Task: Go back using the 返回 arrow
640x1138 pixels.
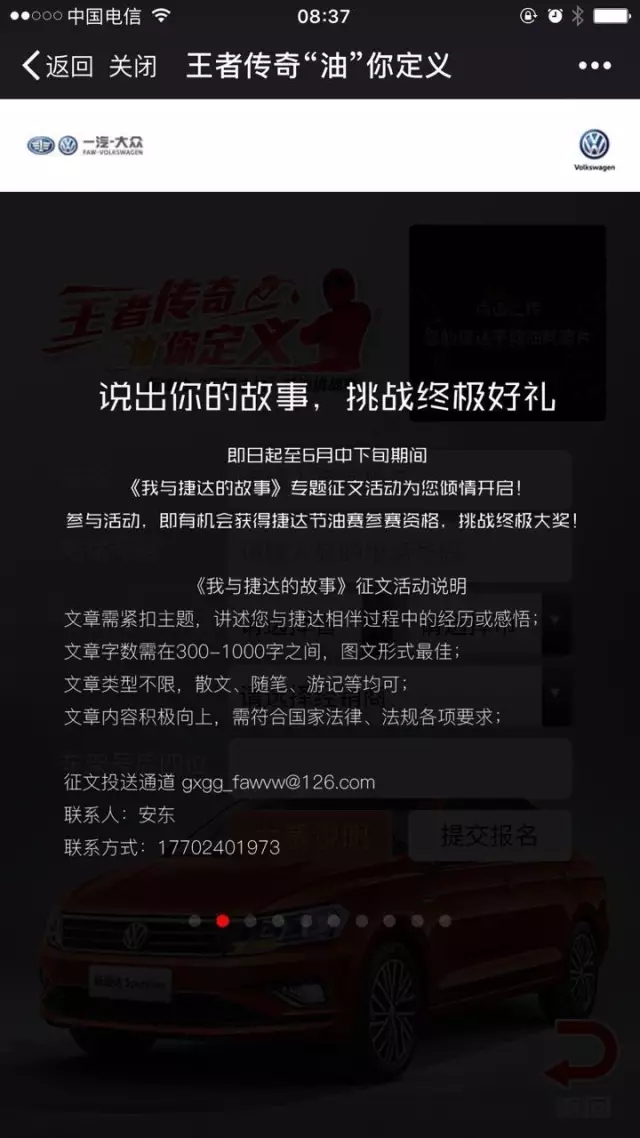Action: (56, 67)
